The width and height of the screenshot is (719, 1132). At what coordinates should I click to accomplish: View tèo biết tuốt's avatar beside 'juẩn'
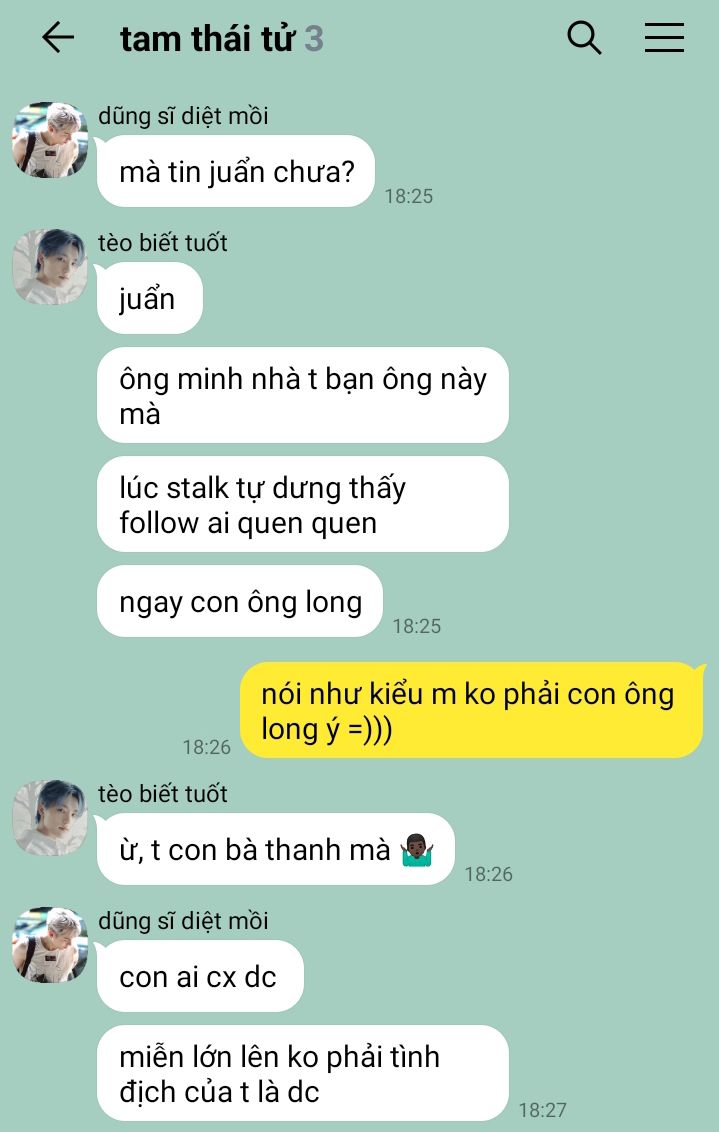pos(50,266)
